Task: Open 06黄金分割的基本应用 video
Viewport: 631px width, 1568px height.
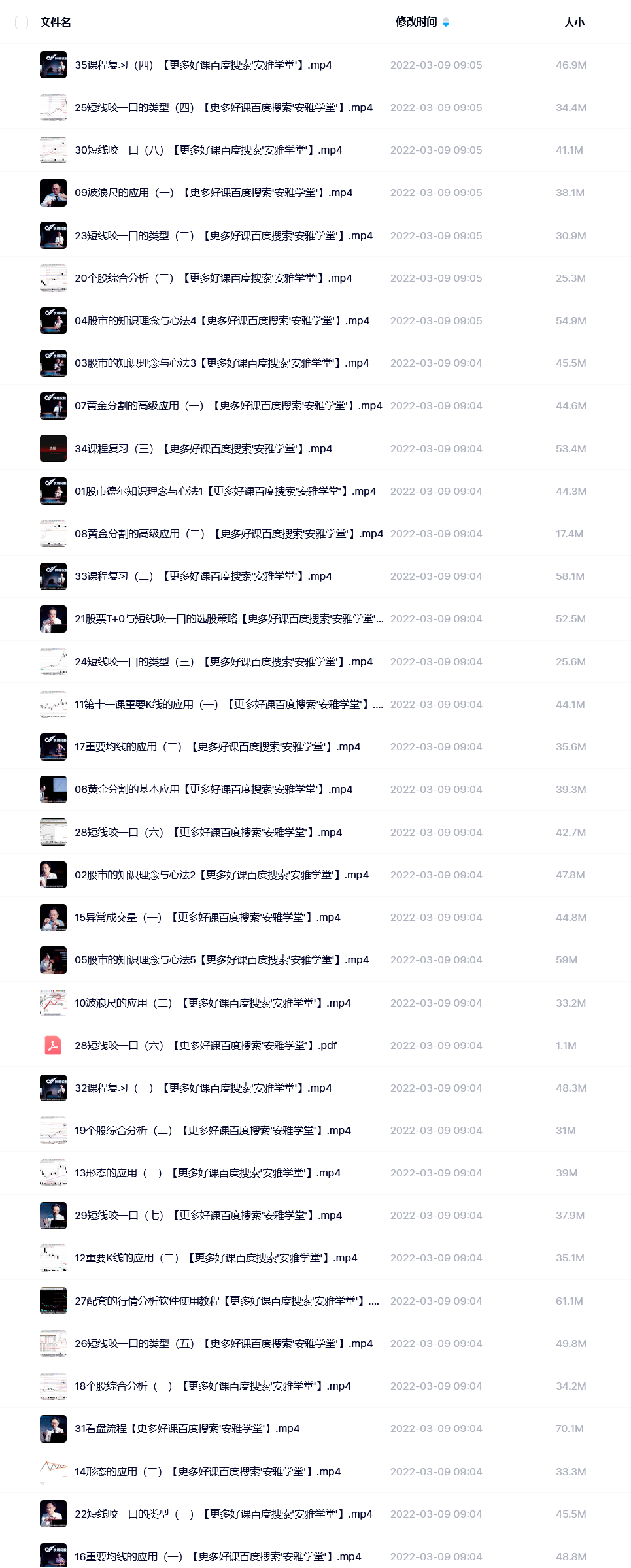Action: pos(213,790)
